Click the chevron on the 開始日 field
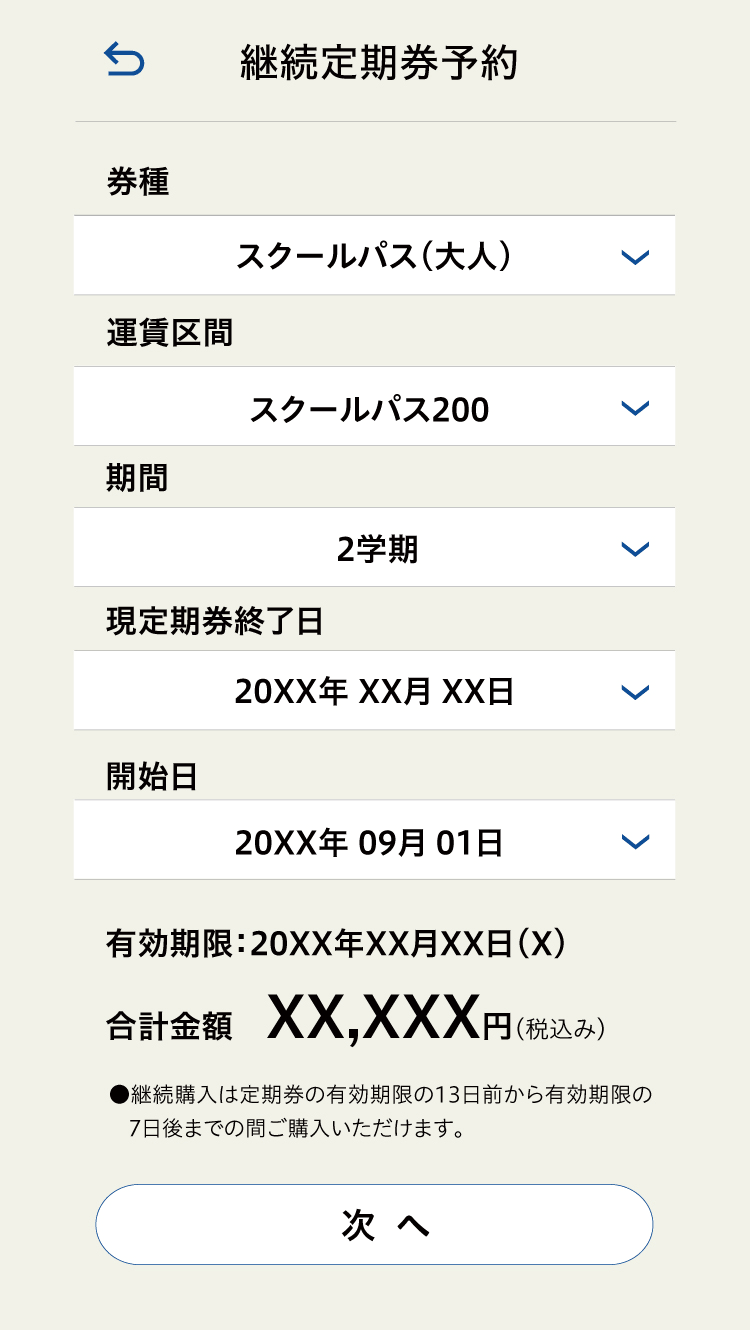Screen dimensions: 750x1330 [634, 841]
